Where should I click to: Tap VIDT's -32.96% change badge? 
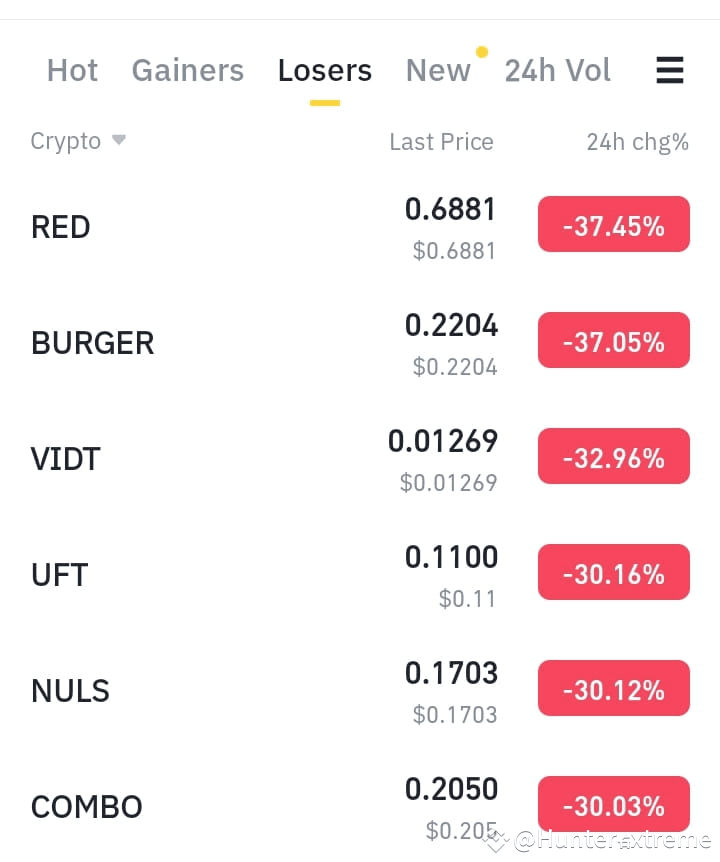613,458
